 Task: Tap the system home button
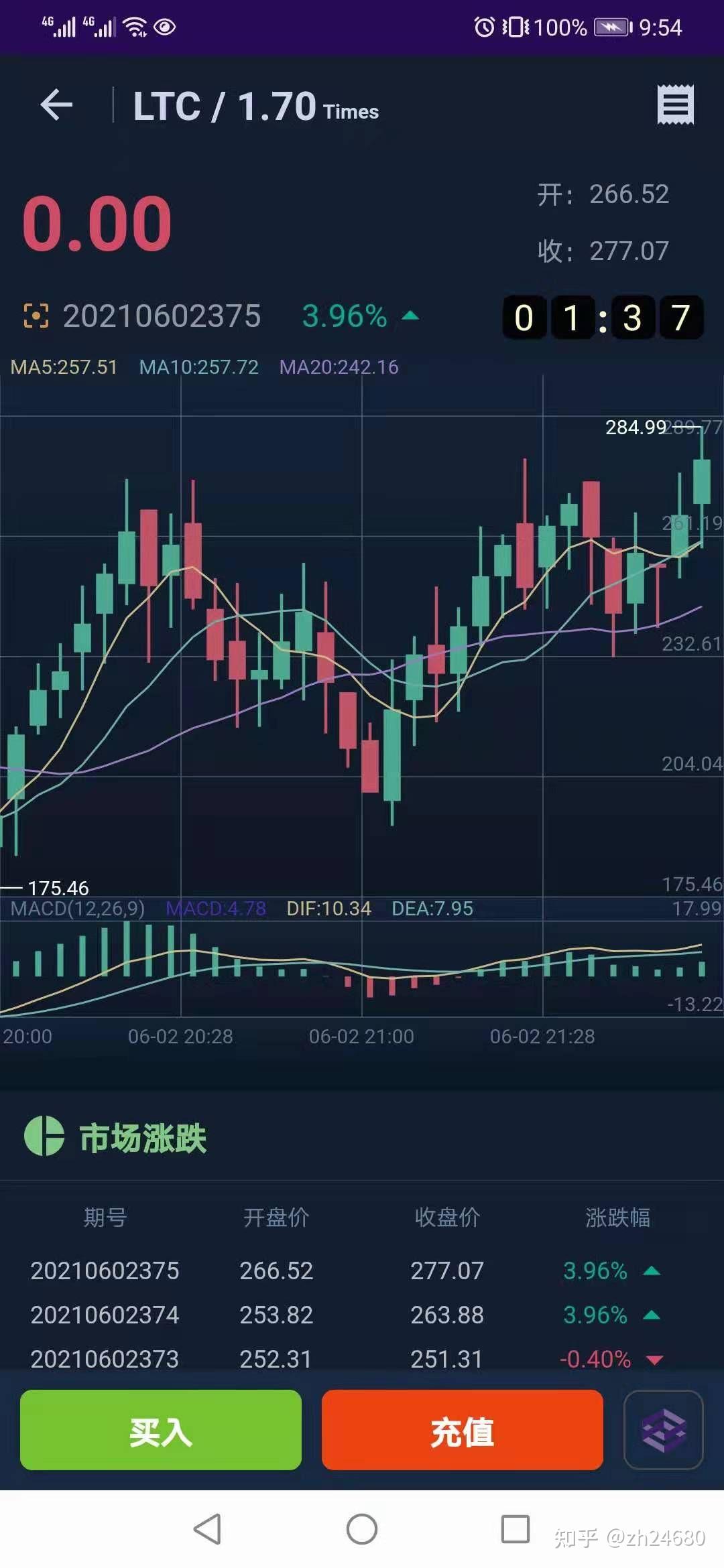tap(362, 1529)
